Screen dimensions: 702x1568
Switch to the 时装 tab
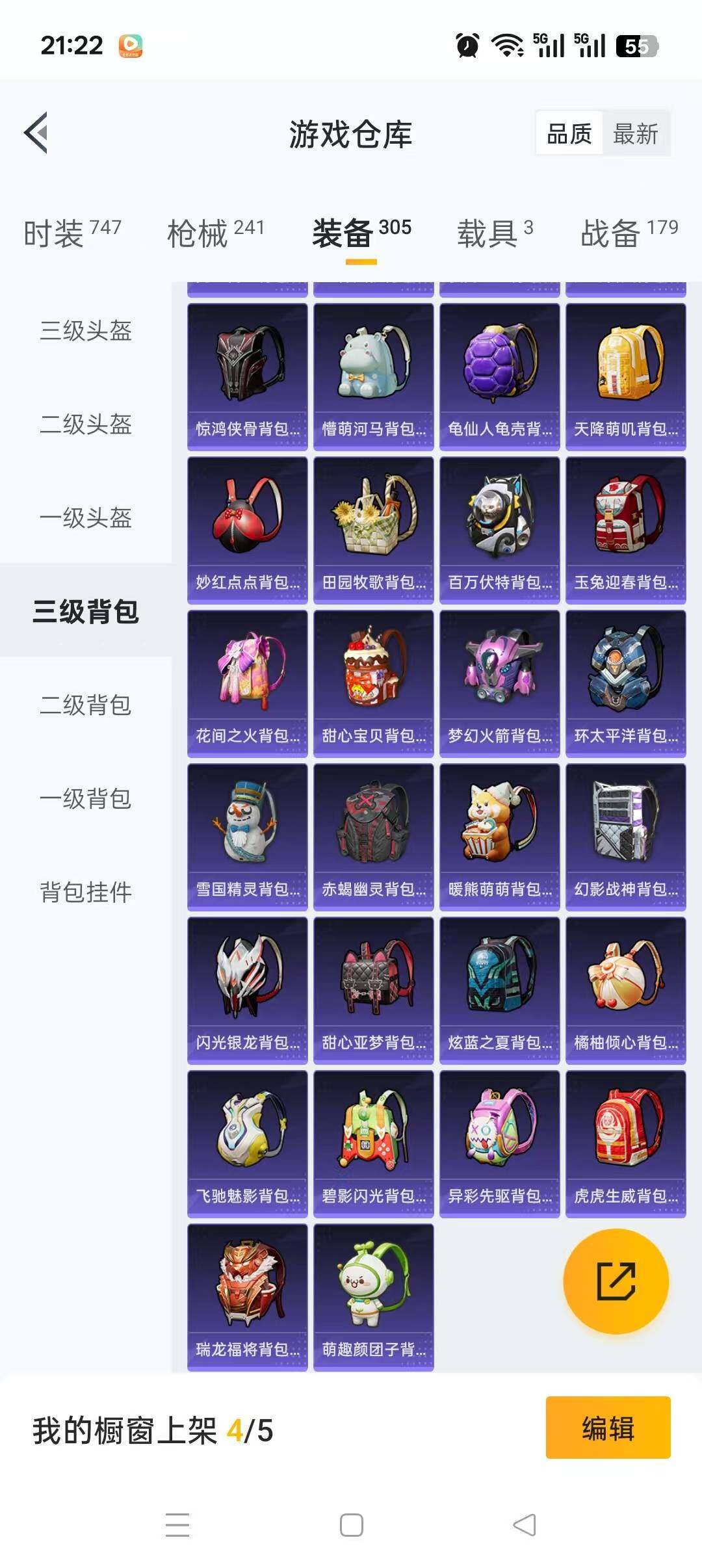(71, 232)
